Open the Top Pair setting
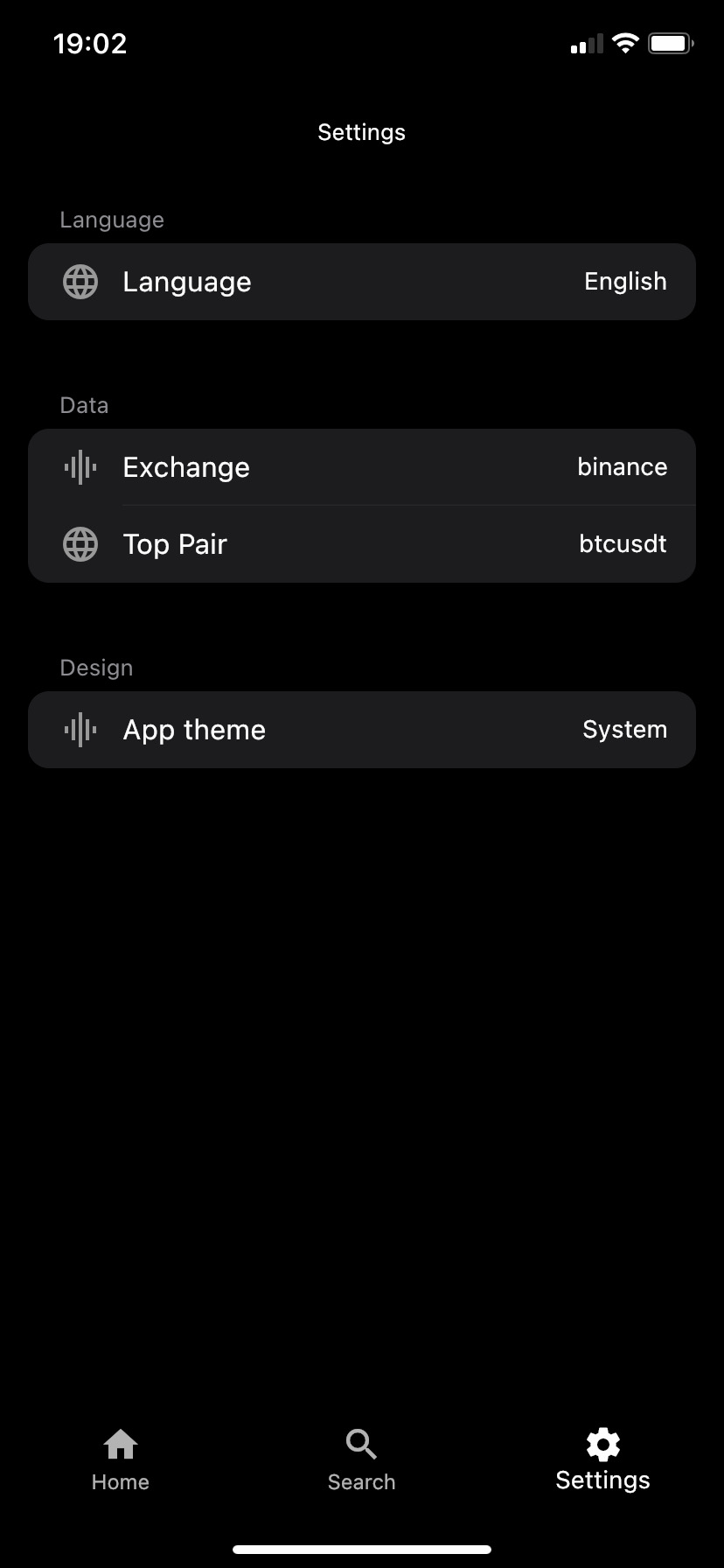The width and height of the screenshot is (724, 1568). (x=361, y=544)
